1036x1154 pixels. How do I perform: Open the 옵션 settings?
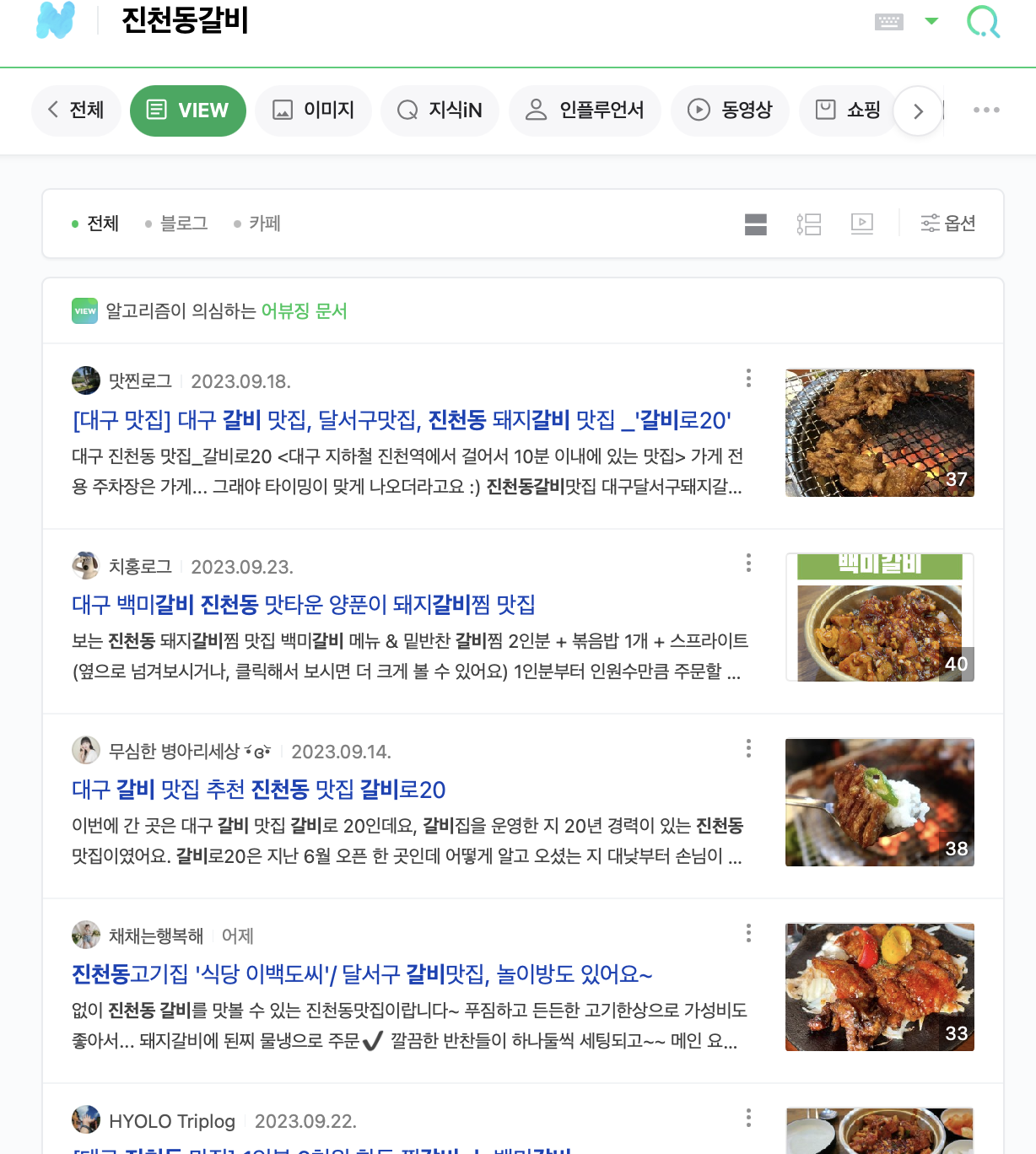[948, 224]
